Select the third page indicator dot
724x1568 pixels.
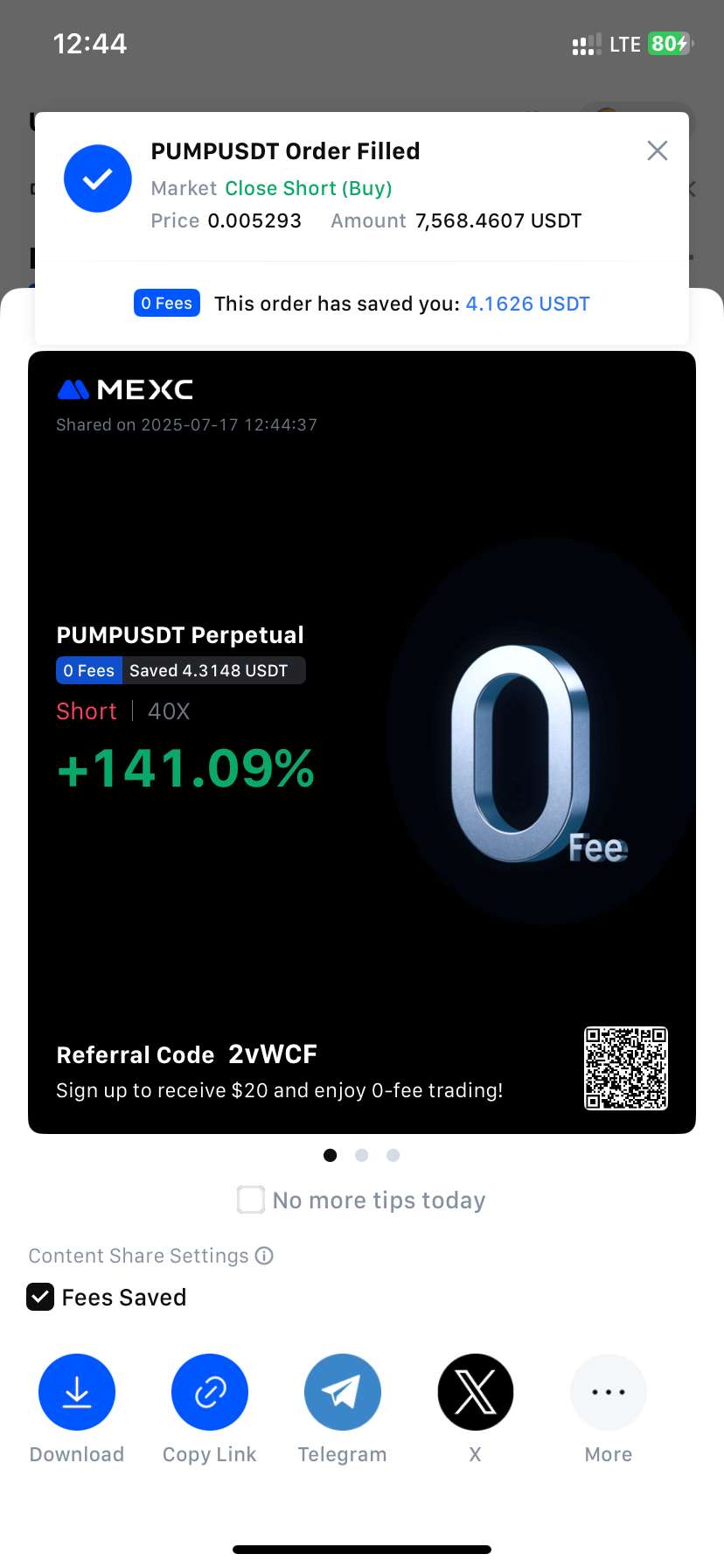click(x=393, y=1155)
